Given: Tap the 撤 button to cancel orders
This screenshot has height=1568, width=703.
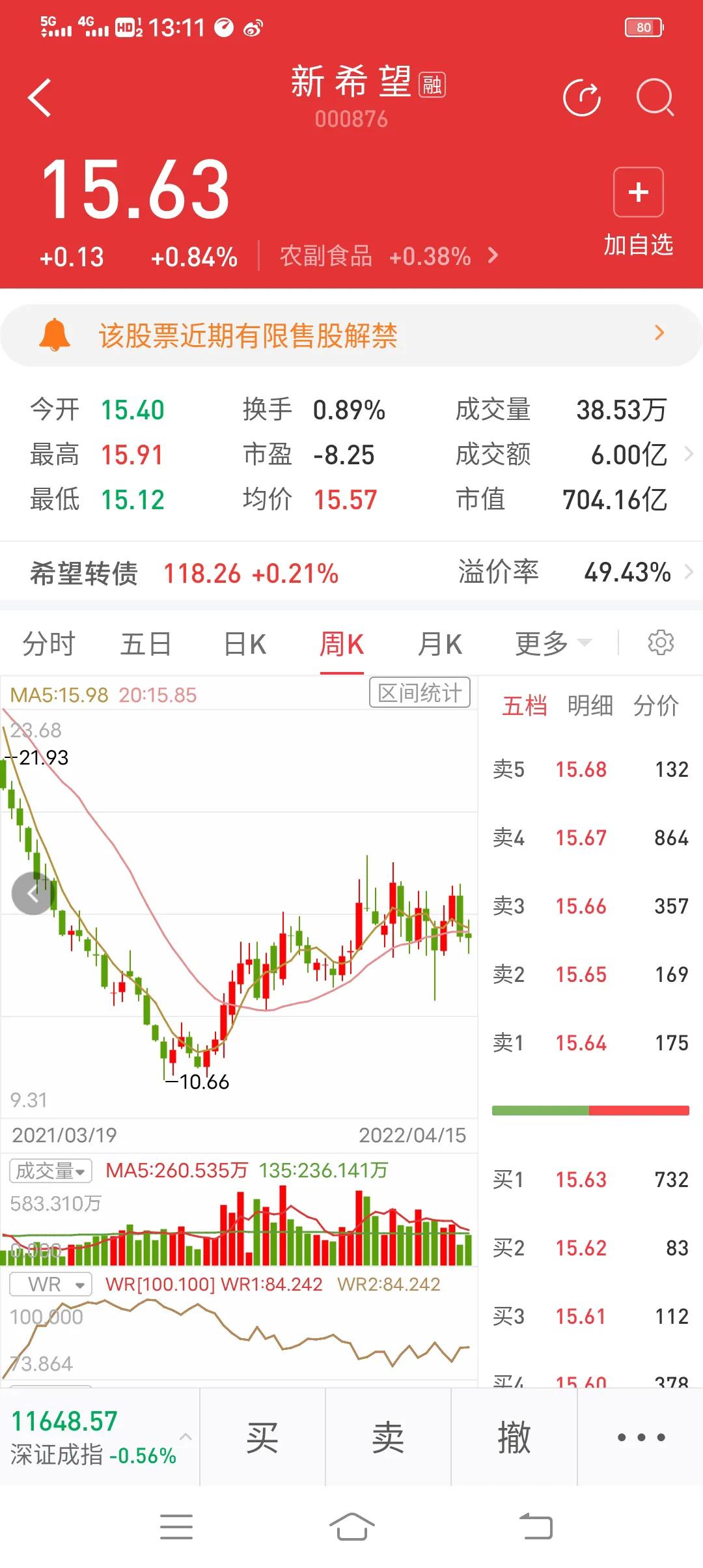Looking at the screenshot, I should (514, 1437).
